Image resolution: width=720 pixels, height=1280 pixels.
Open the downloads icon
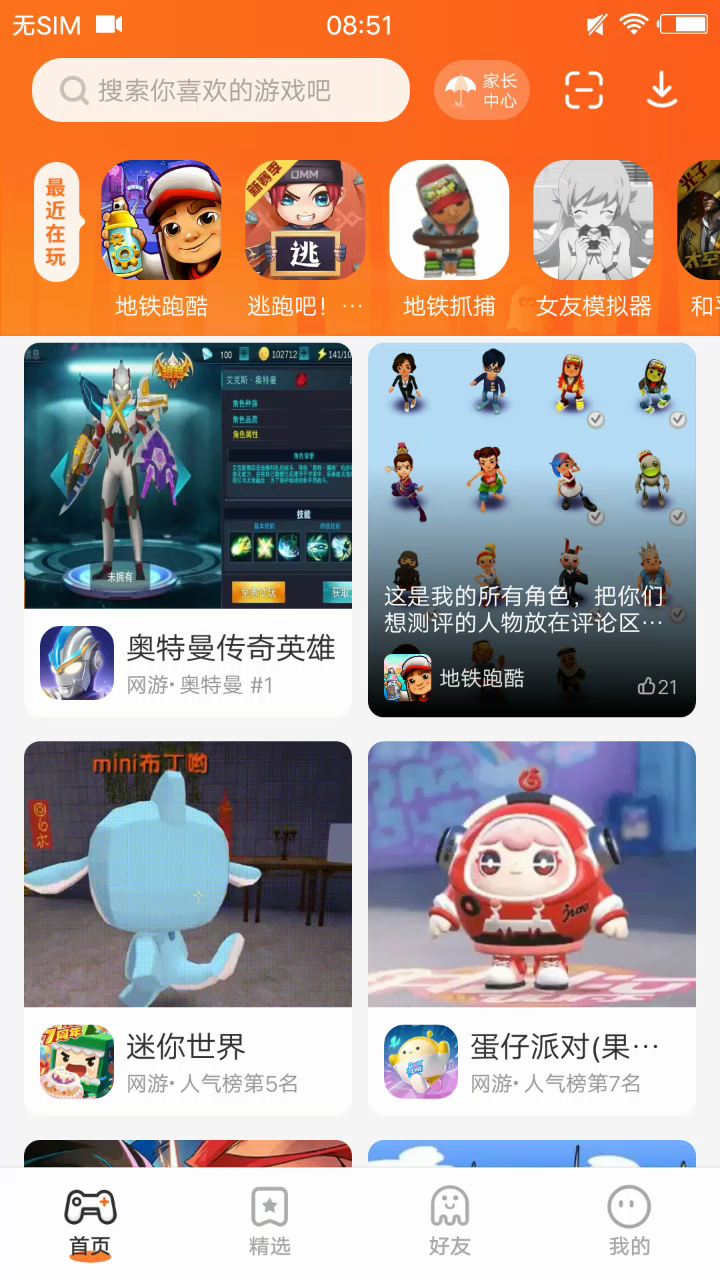[662, 91]
